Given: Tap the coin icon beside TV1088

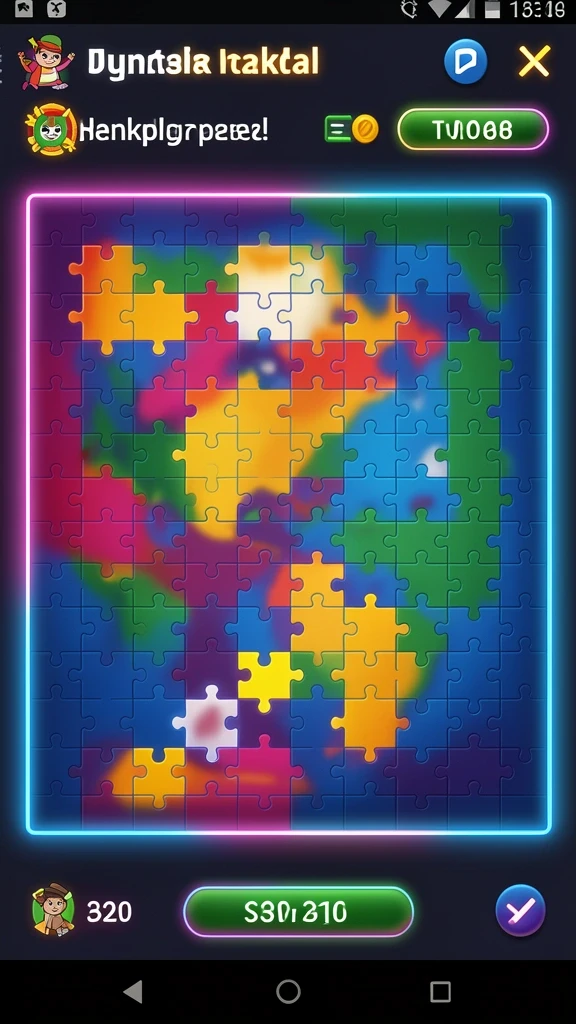Looking at the screenshot, I should (x=365, y=129).
